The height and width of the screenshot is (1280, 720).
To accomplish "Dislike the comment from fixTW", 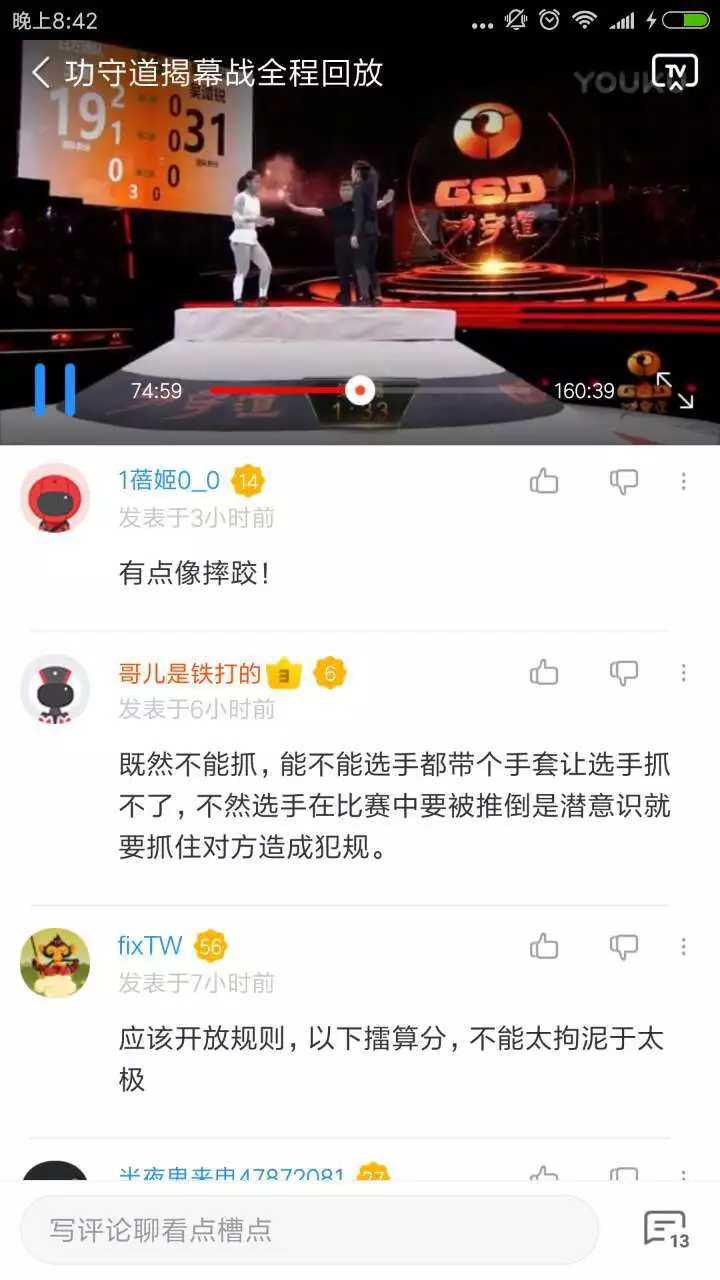I will (624, 946).
